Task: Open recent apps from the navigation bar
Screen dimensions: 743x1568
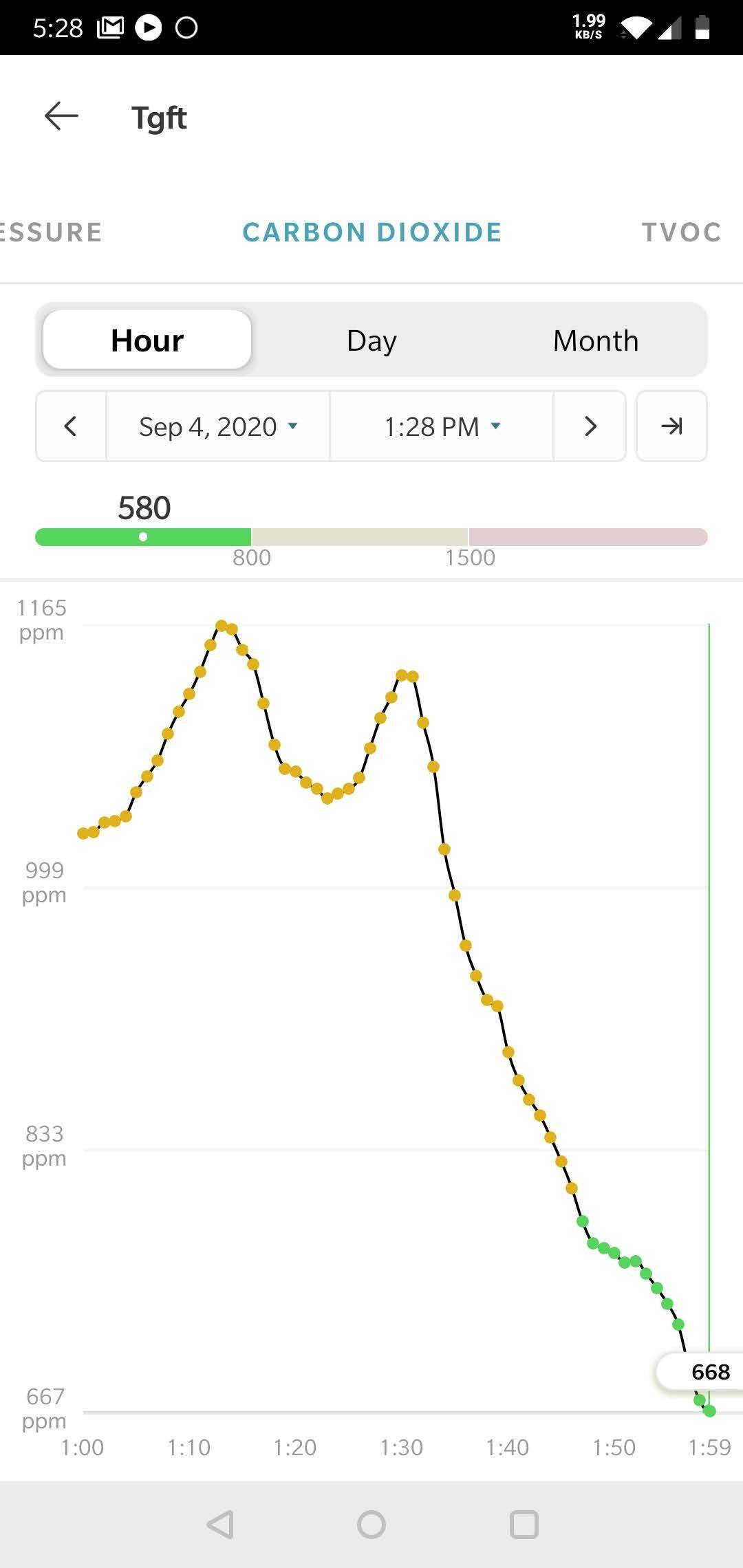Action: (x=524, y=1525)
